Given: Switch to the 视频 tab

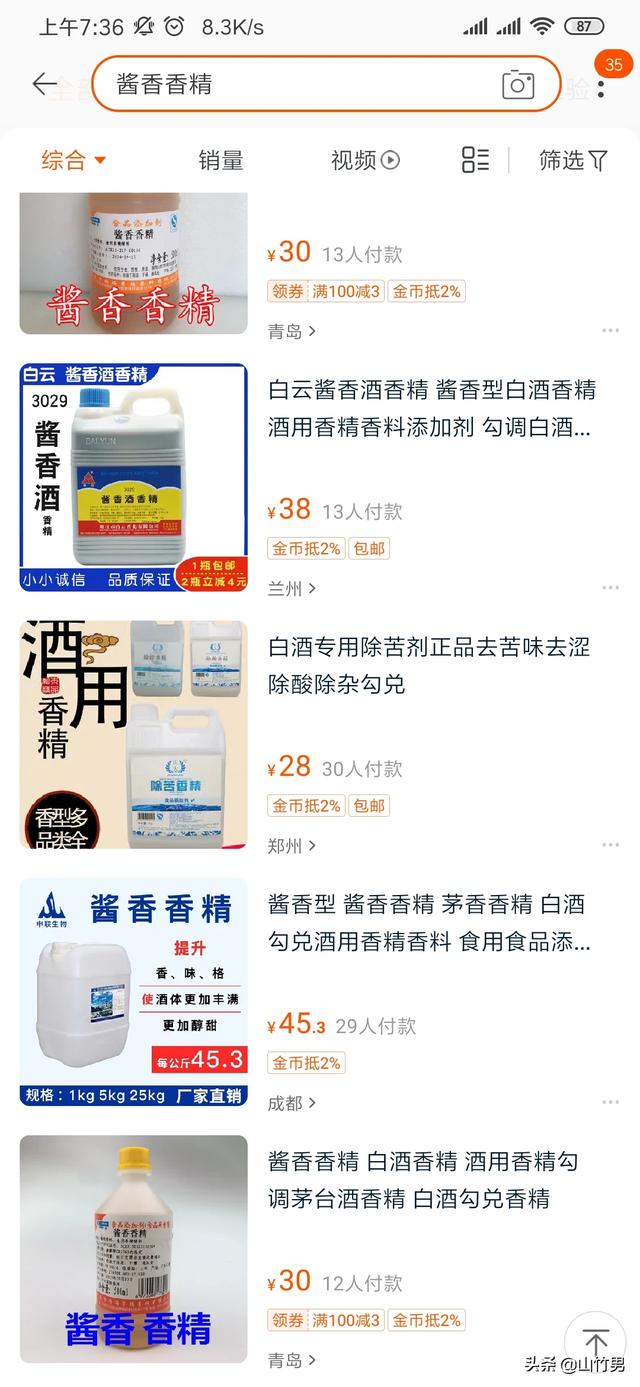Looking at the screenshot, I should coord(365,160).
